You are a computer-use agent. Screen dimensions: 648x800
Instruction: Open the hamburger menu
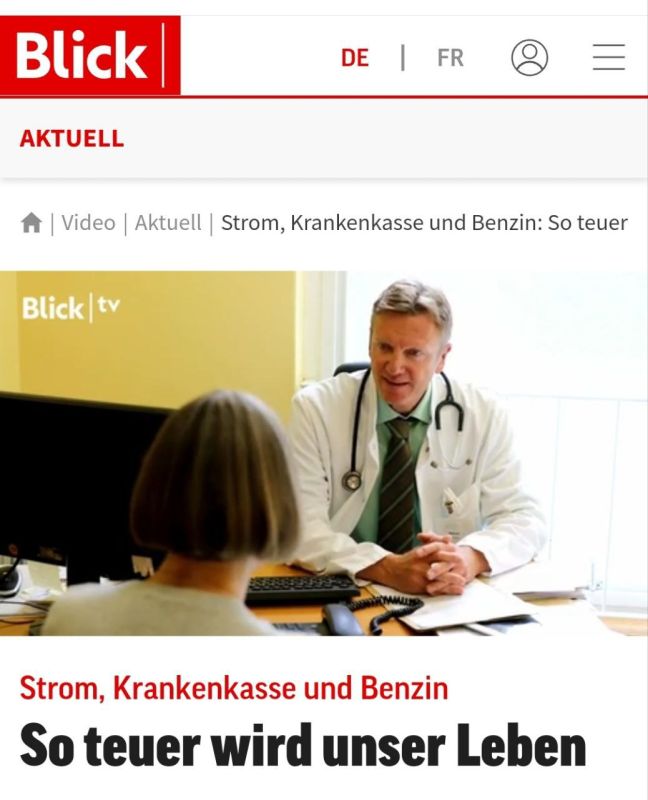pyautogui.click(x=608, y=57)
